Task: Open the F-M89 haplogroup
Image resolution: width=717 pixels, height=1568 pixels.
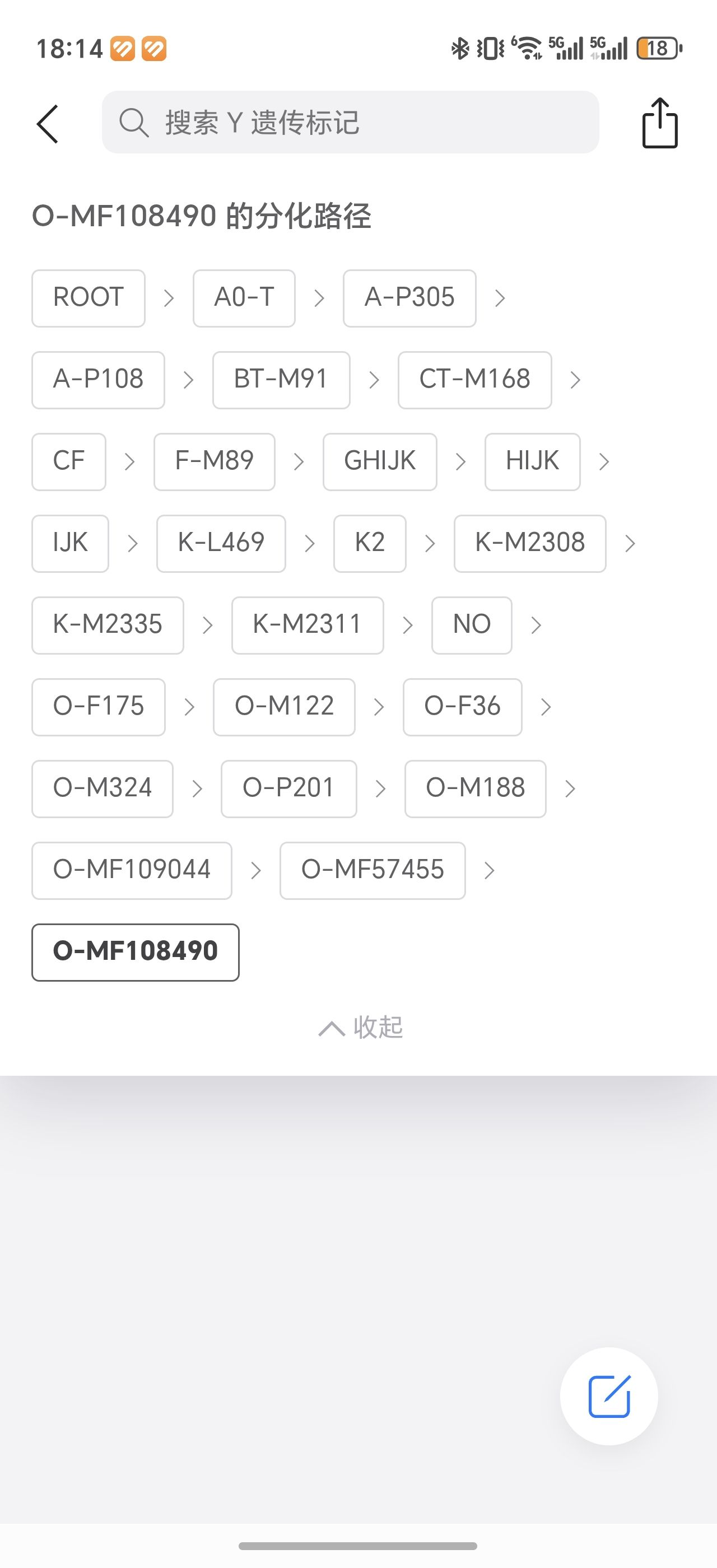Action: click(214, 461)
